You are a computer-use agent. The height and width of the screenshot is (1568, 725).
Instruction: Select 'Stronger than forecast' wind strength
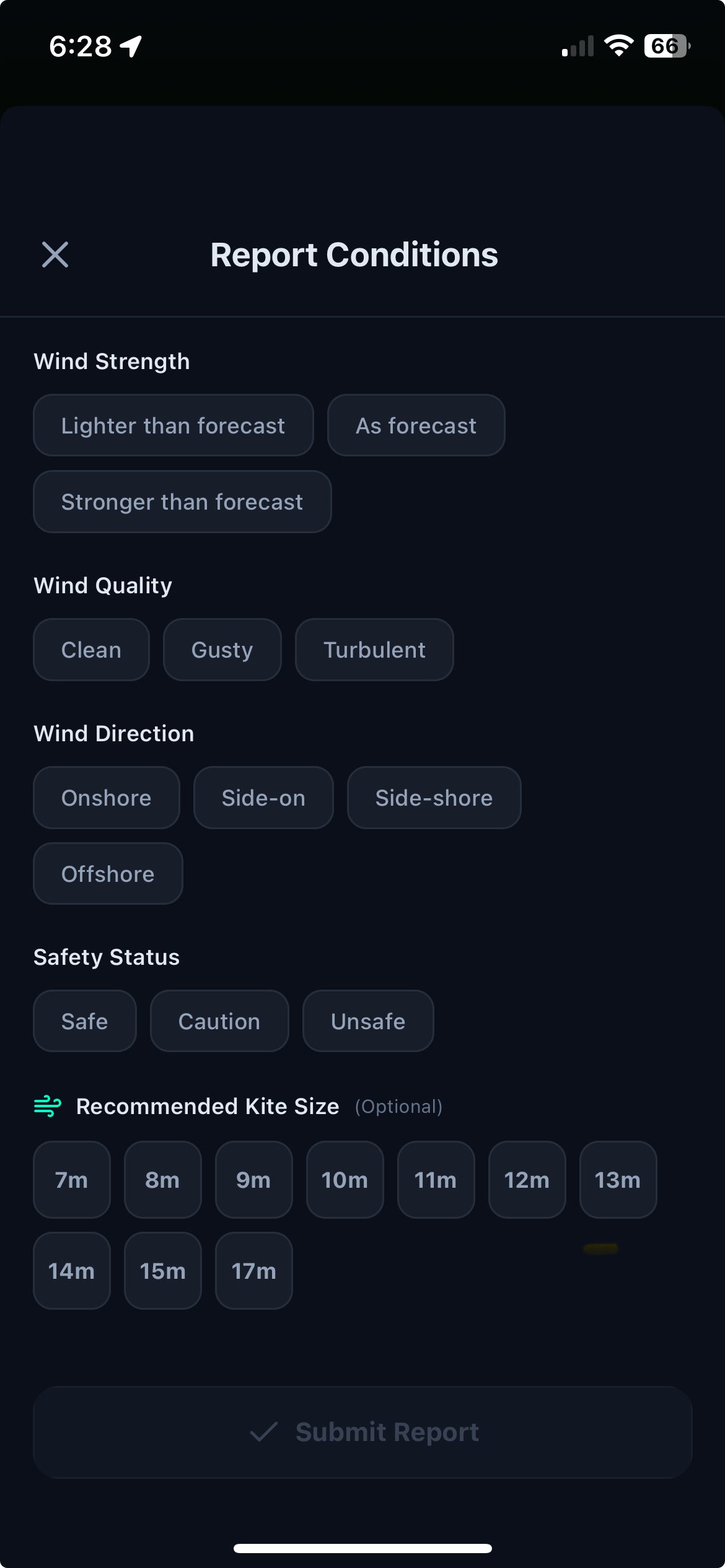point(182,502)
